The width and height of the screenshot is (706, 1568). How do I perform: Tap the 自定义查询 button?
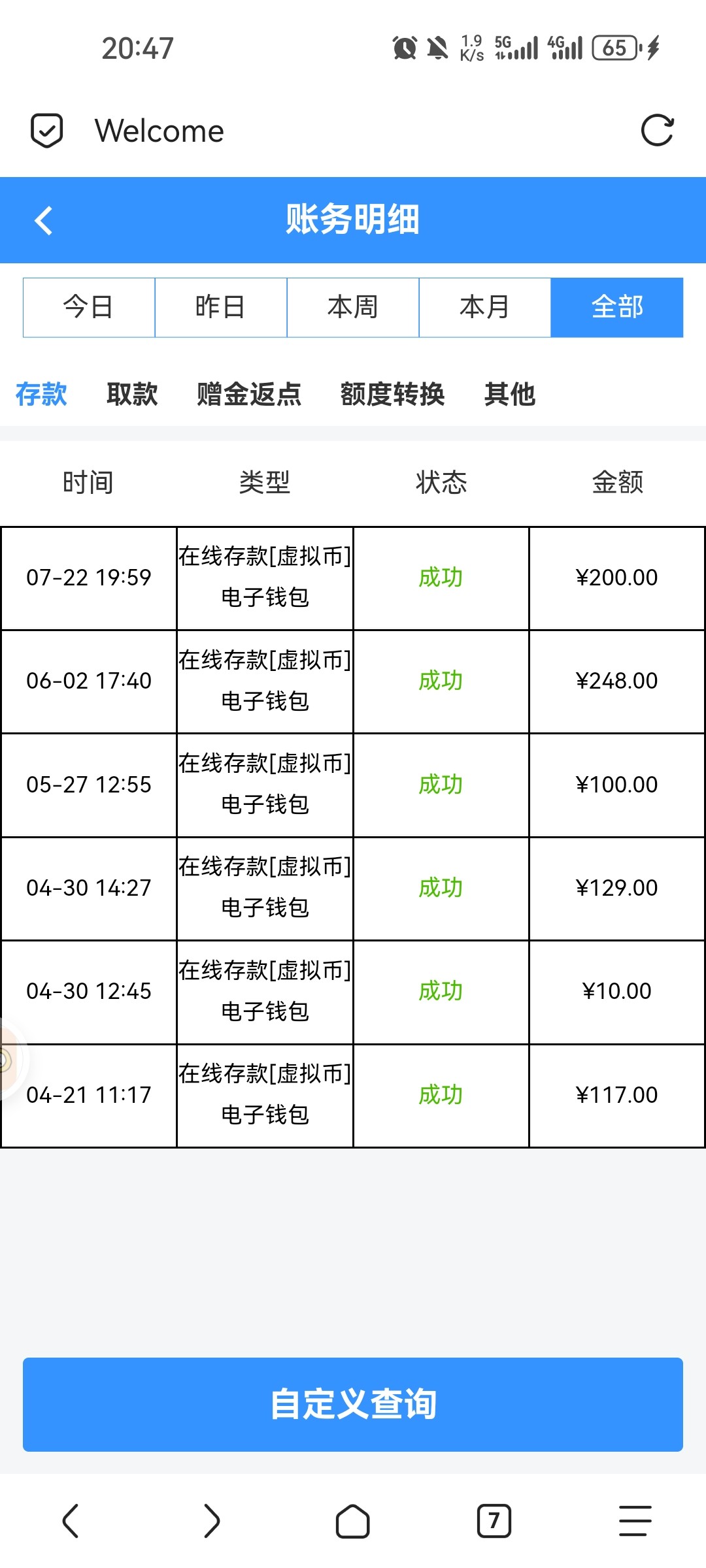[353, 1404]
